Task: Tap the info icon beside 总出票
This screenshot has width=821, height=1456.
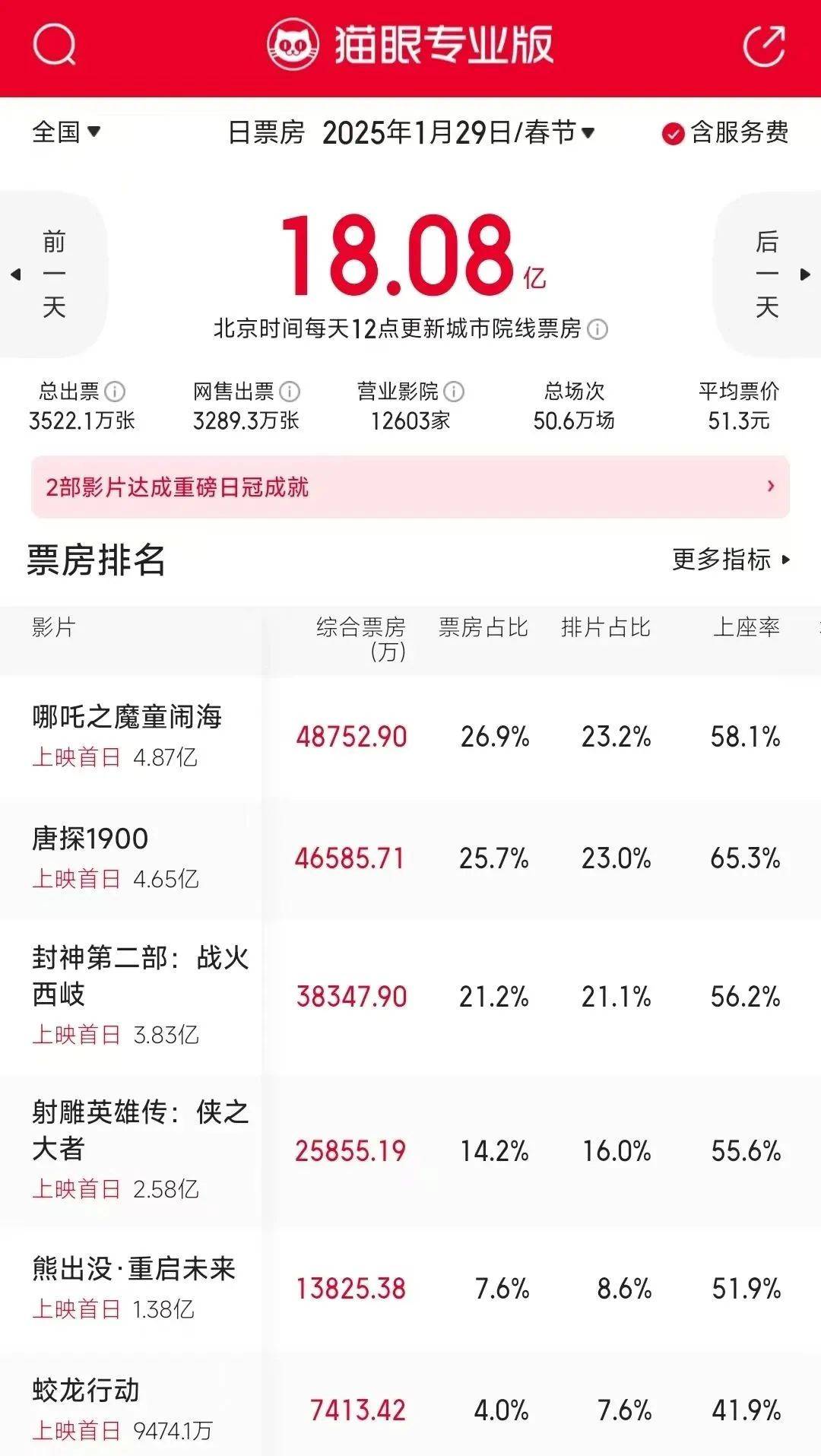Action: pos(115,392)
